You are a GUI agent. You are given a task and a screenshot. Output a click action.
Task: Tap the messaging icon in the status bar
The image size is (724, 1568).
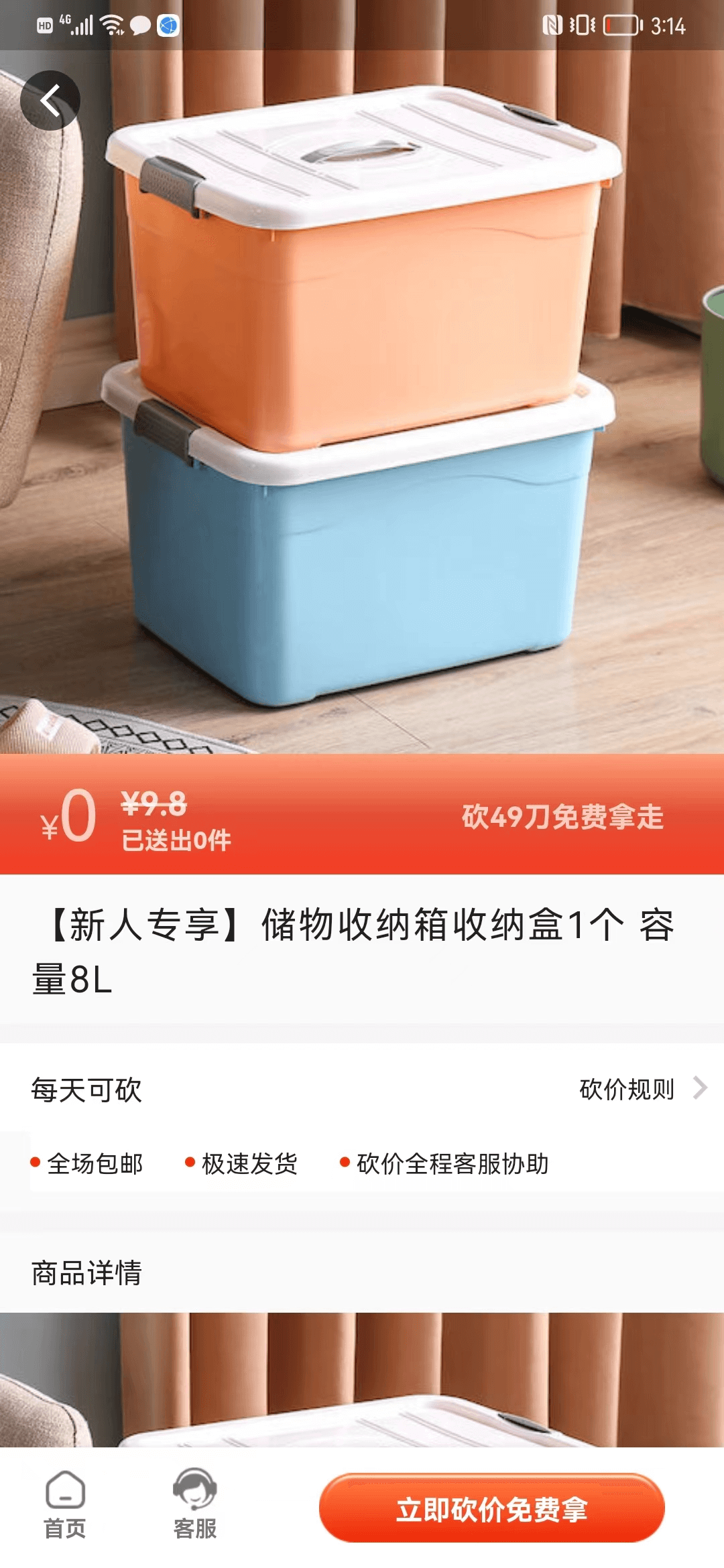tap(139, 27)
